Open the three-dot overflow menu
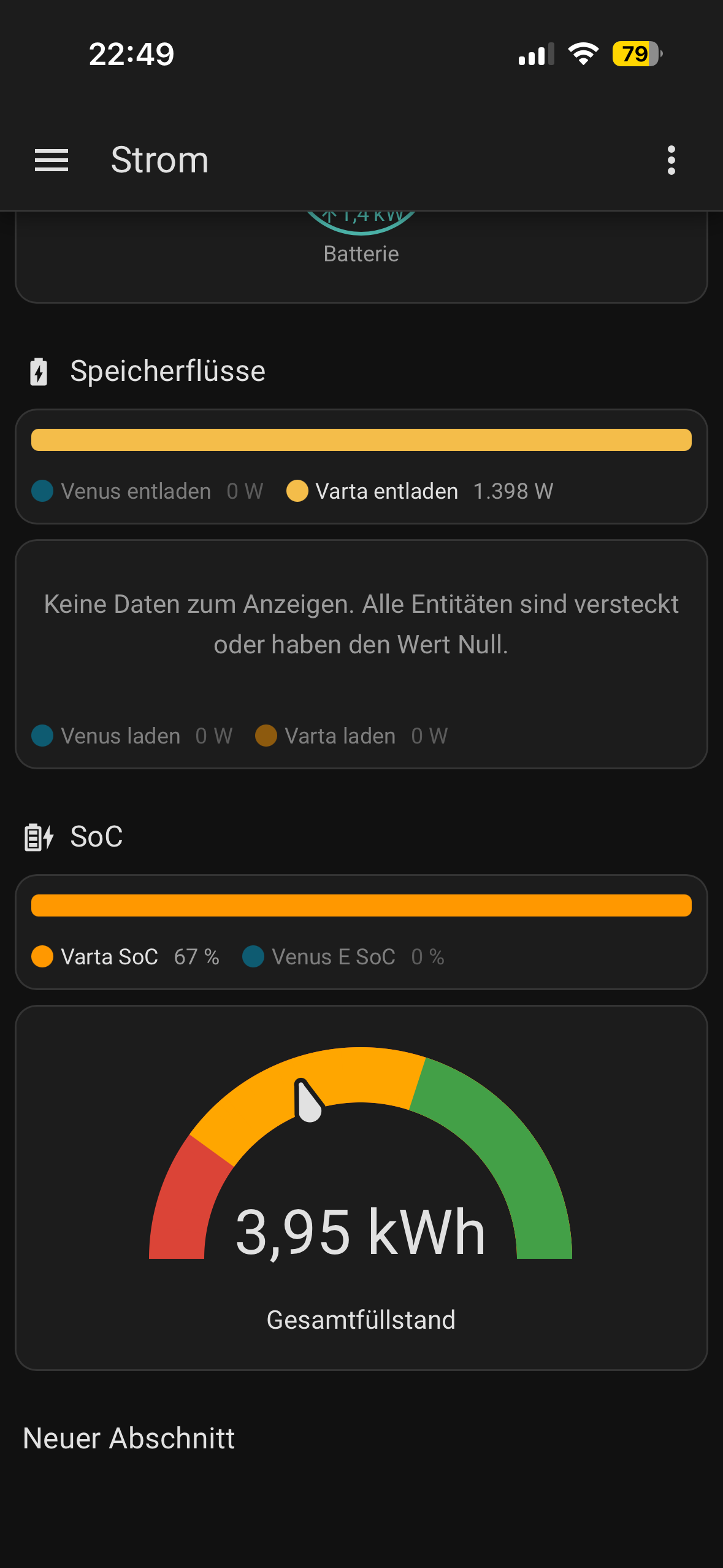The image size is (723, 1568). pyautogui.click(x=671, y=161)
